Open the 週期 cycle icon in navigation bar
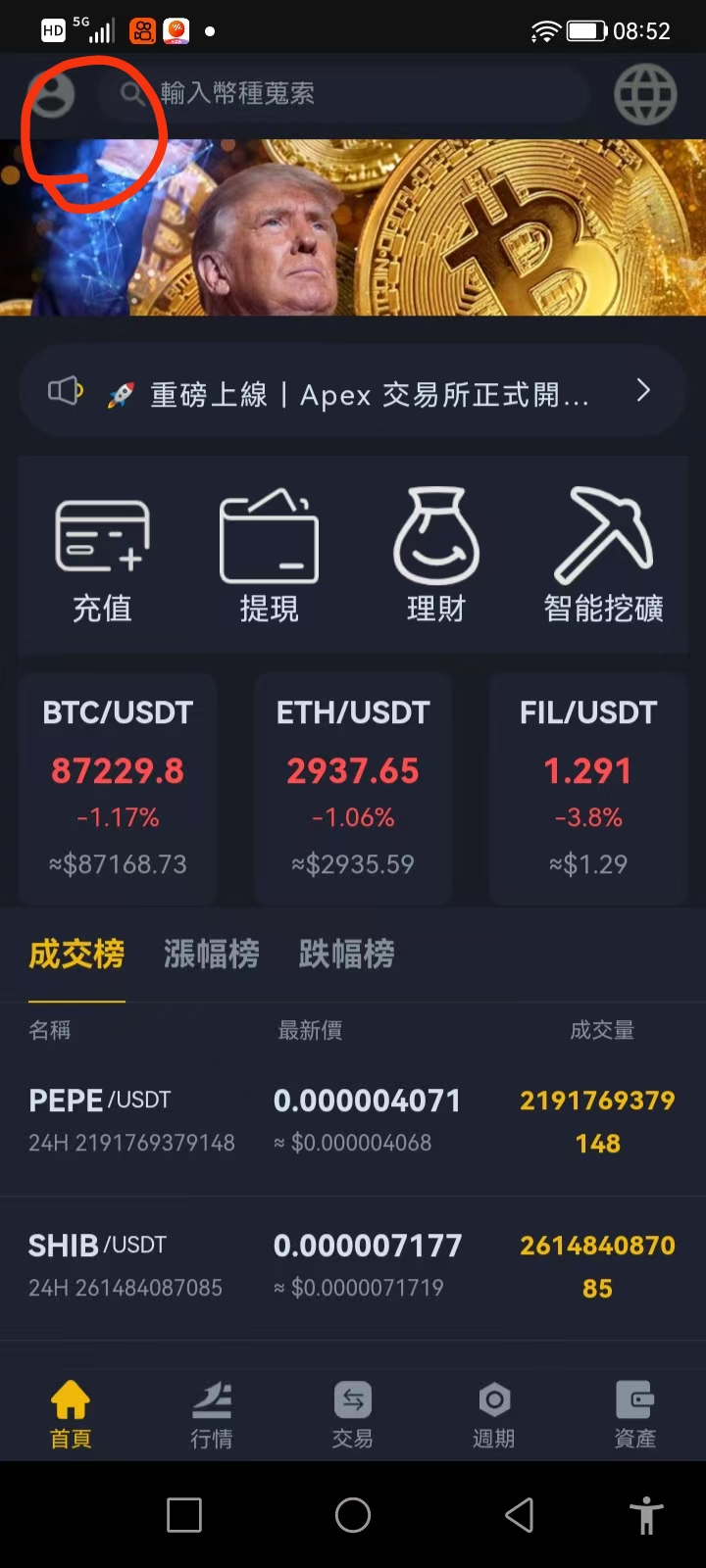Screen dimensions: 706x1568 pos(494,1411)
